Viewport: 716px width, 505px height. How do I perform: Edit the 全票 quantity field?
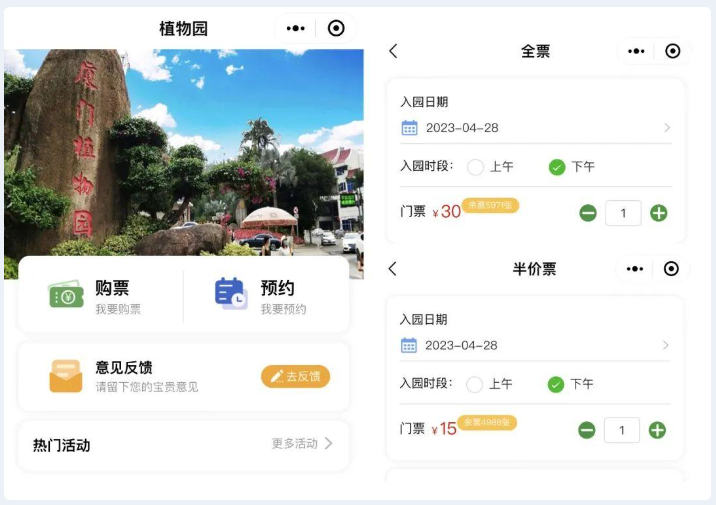[x=623, y=213]
